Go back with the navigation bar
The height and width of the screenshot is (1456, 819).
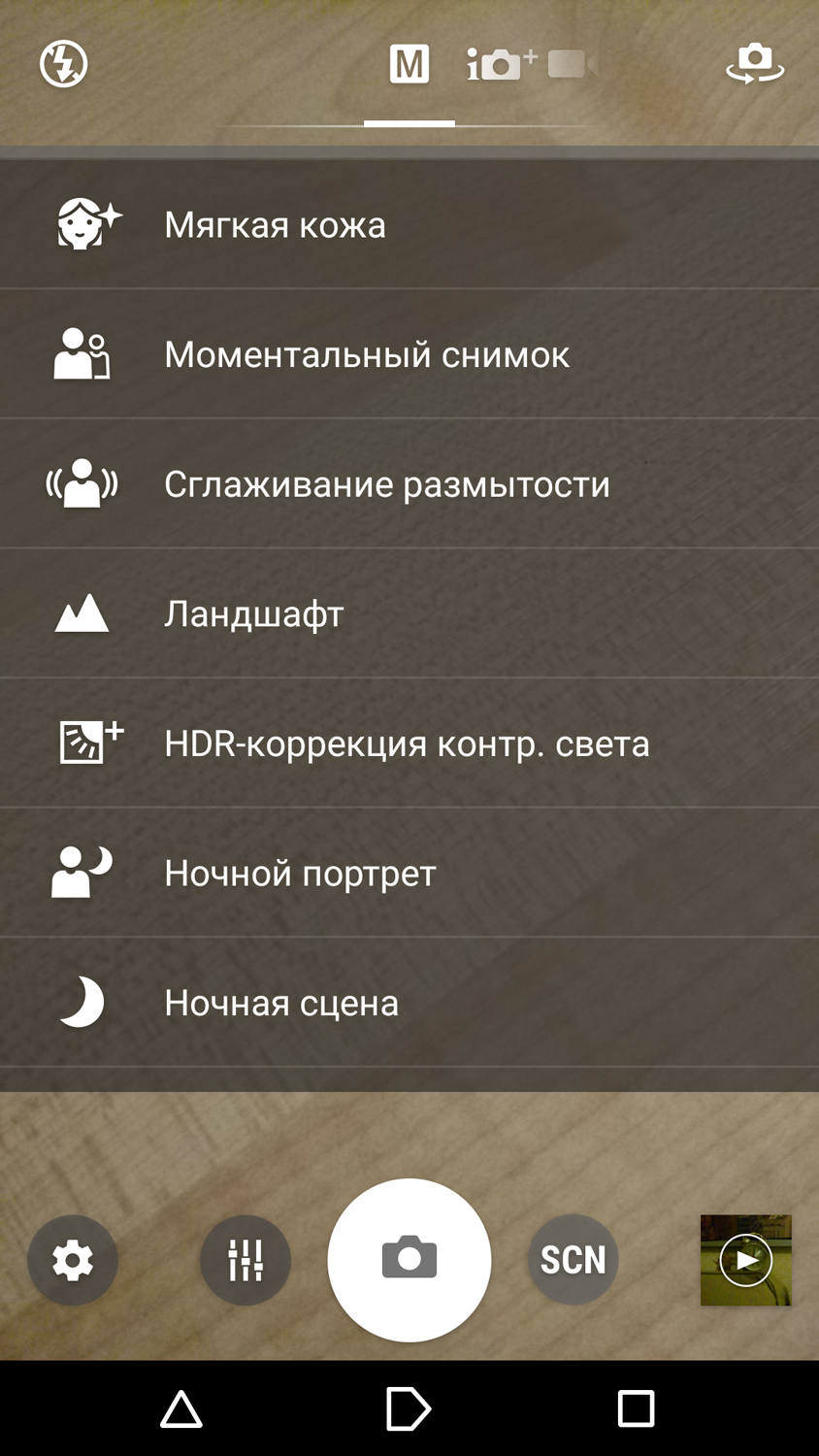[x=181, y=1408]
